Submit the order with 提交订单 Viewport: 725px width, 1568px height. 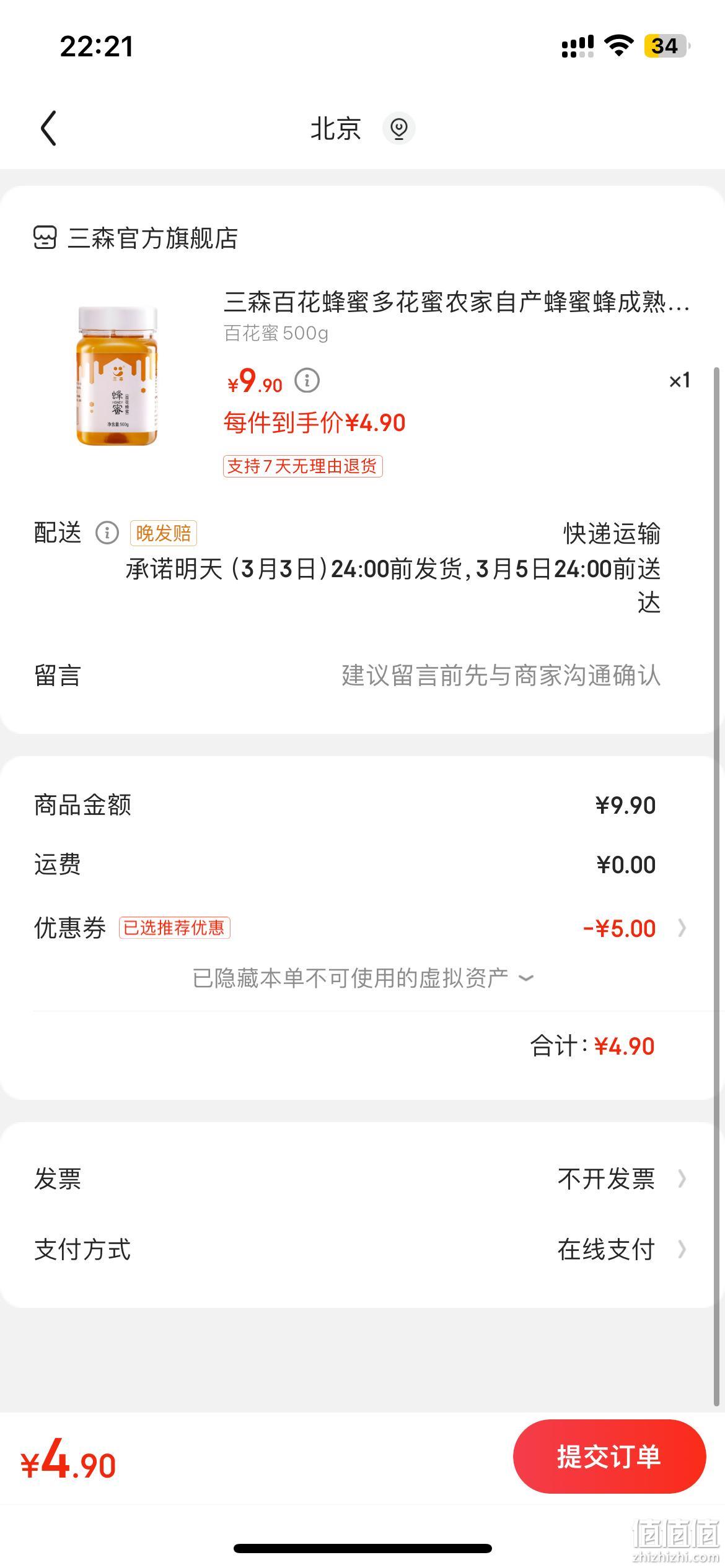coord(609,1456)
